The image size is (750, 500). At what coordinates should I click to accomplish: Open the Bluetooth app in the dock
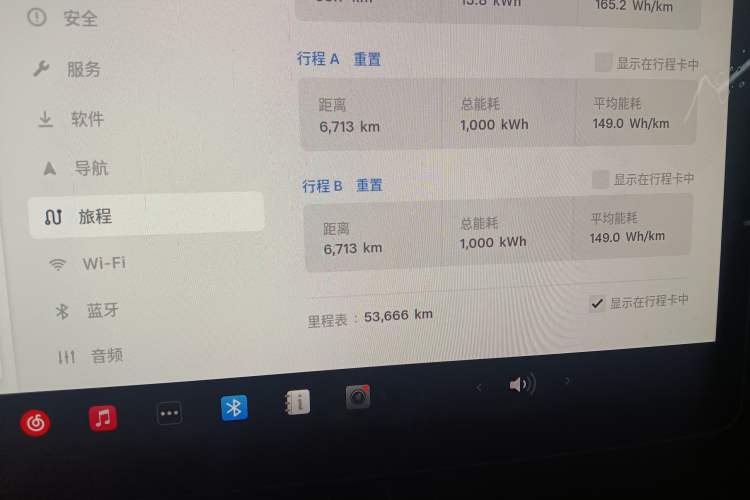pos(234,407)
